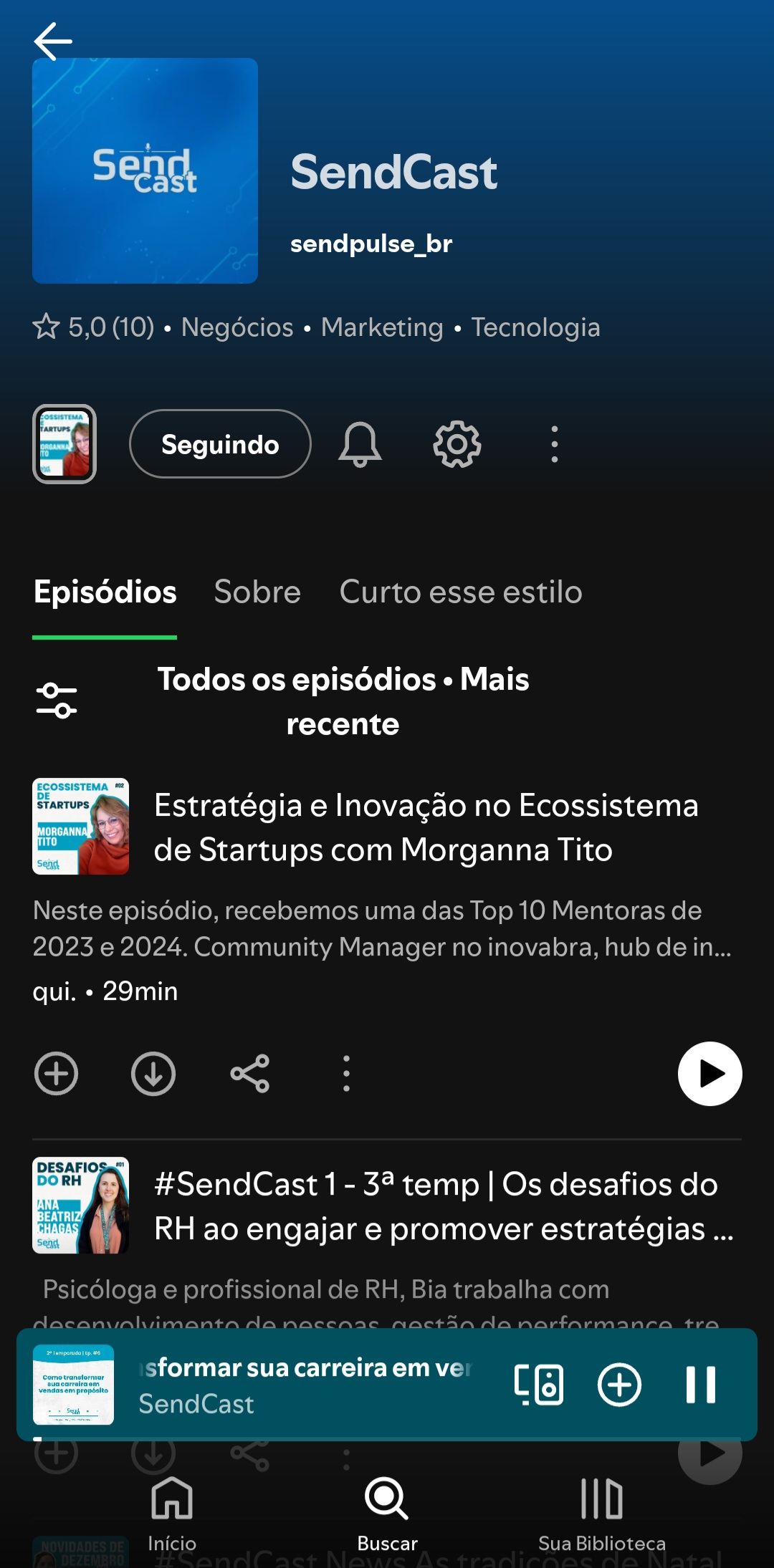
Task: Add the Morganna Tito episode to library
Action: coord(57,1074)
